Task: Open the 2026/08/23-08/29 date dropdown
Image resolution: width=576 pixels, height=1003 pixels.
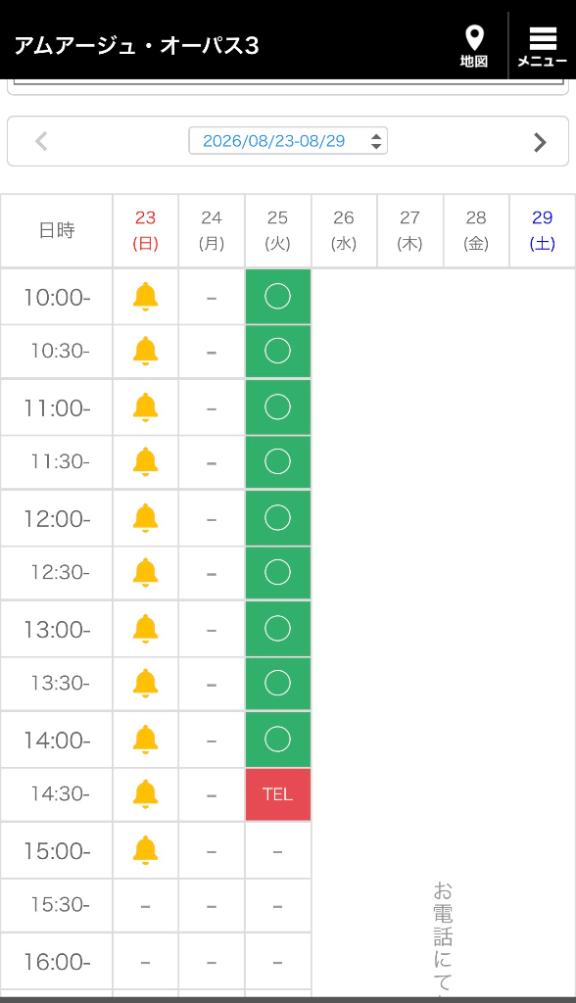Action: tap(288, 141)
